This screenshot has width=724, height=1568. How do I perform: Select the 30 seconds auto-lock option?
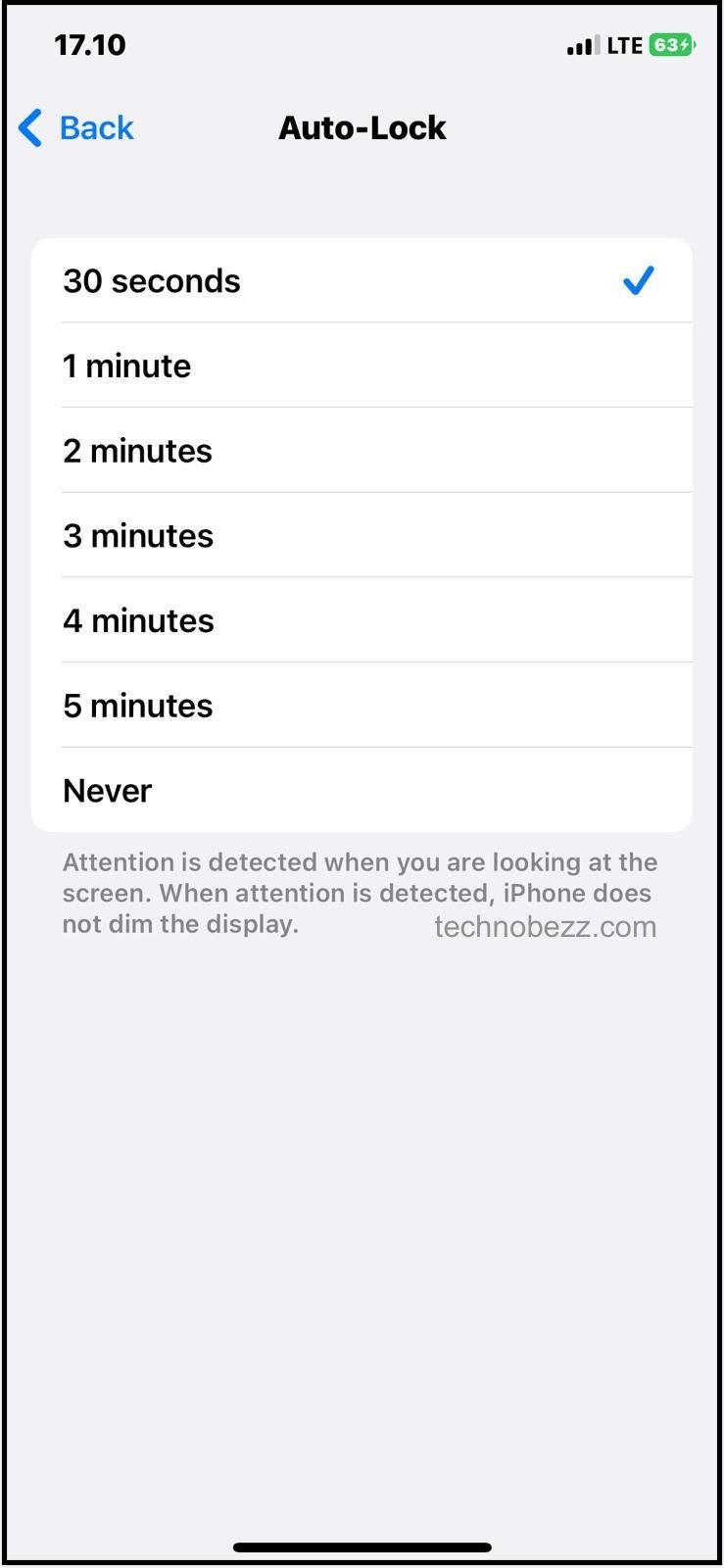[362, 280]
